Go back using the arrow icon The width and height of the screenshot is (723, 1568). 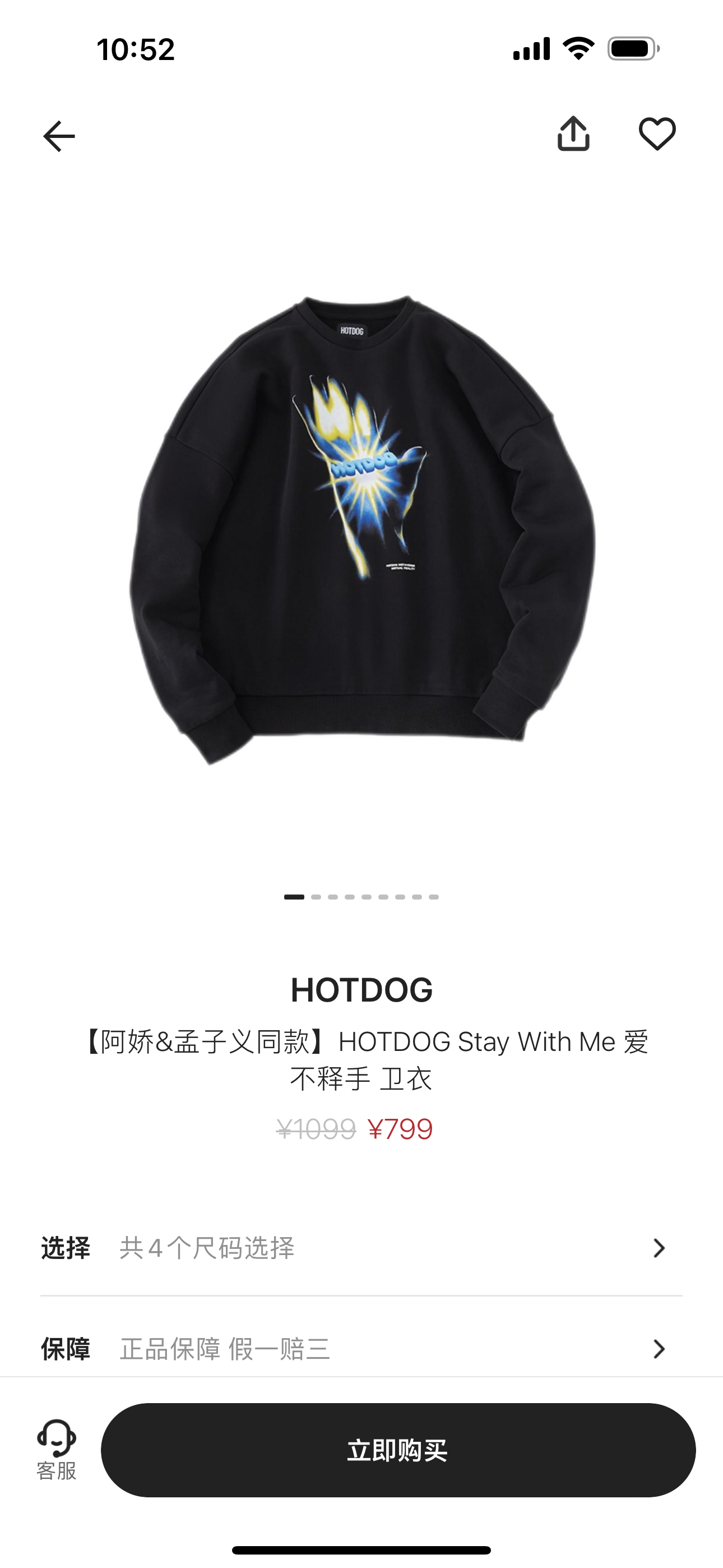[59, 135]
